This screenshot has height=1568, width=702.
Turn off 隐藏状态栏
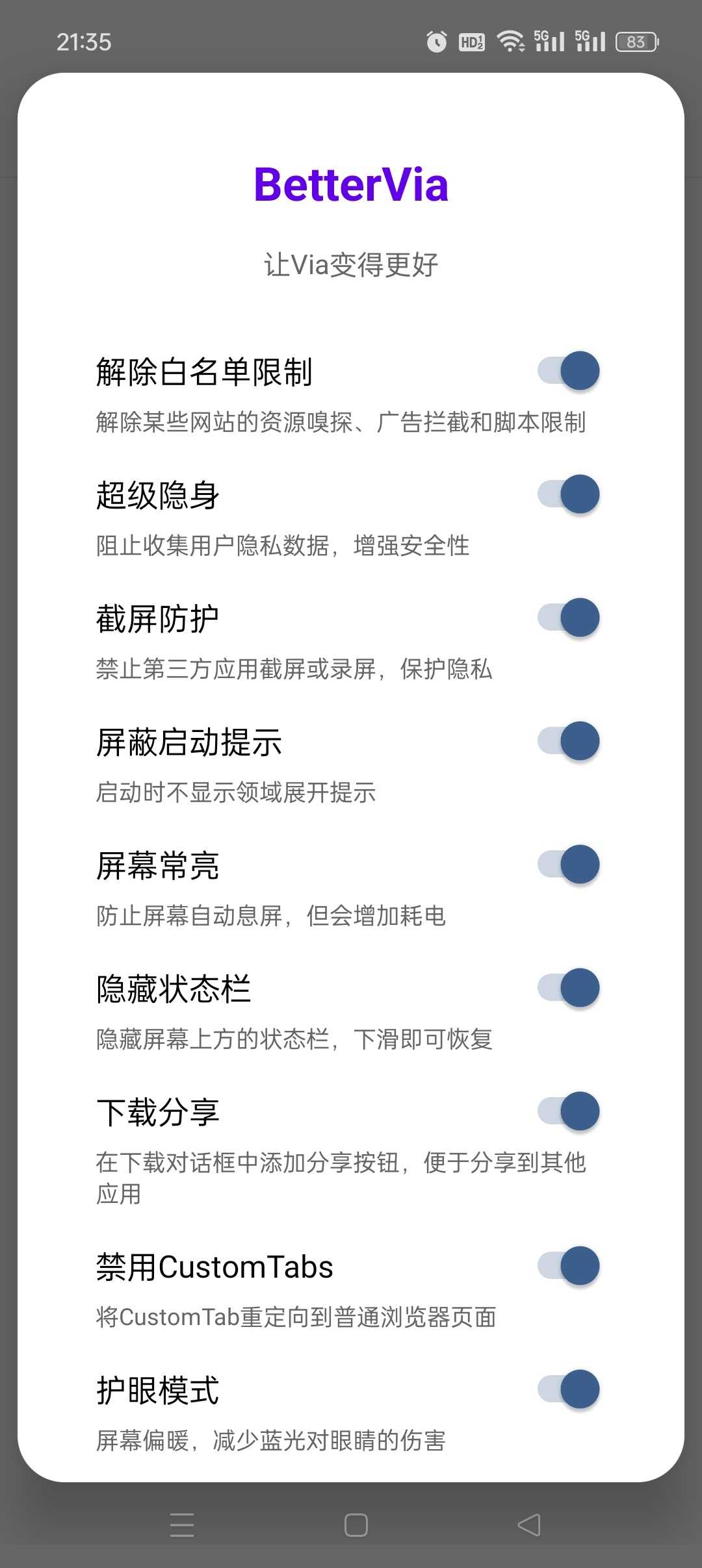569,988
